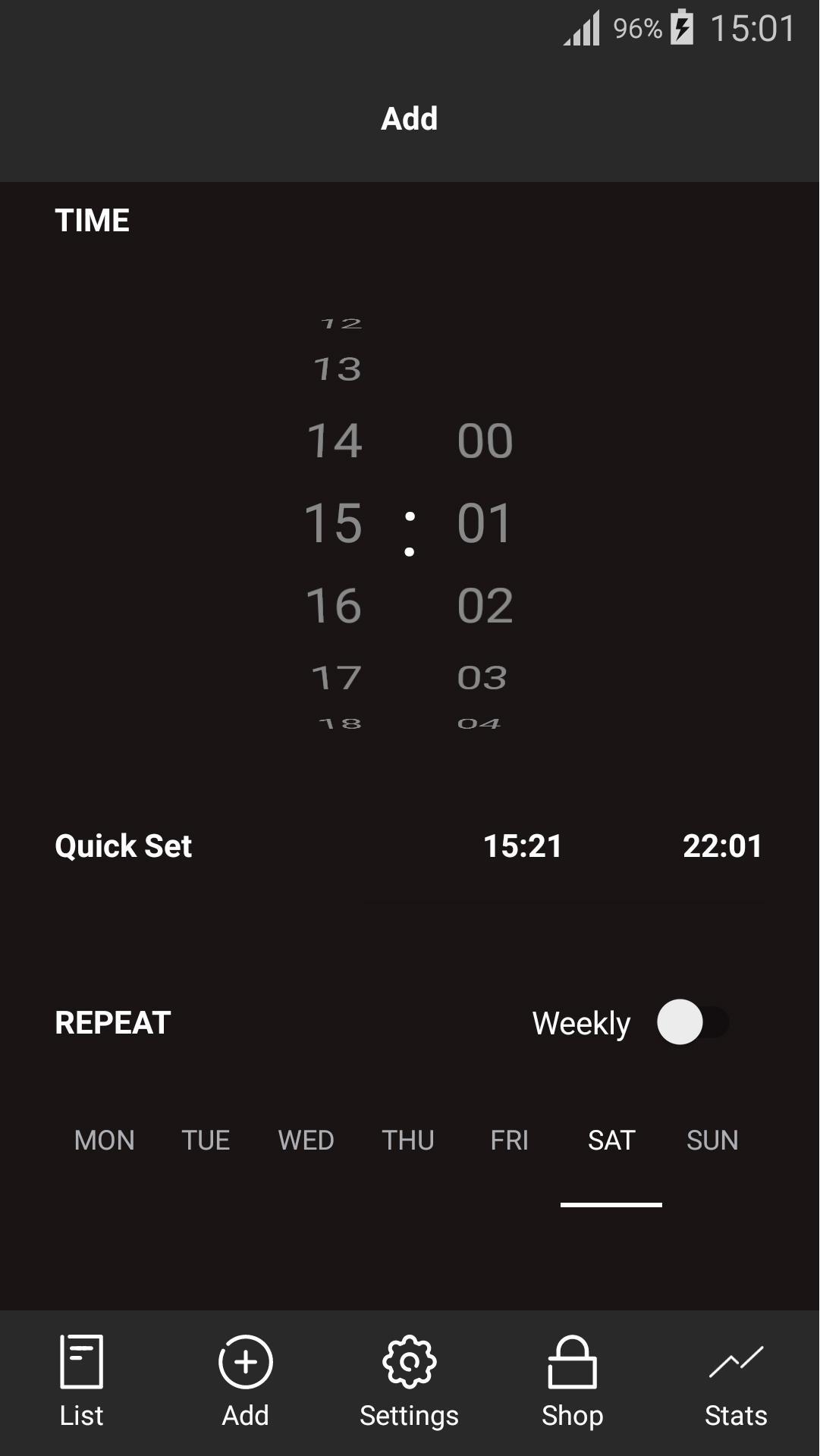This screenshot has height=1456, width=820.
Task: Select THU as repeat day
Action: coord(408,1140)
